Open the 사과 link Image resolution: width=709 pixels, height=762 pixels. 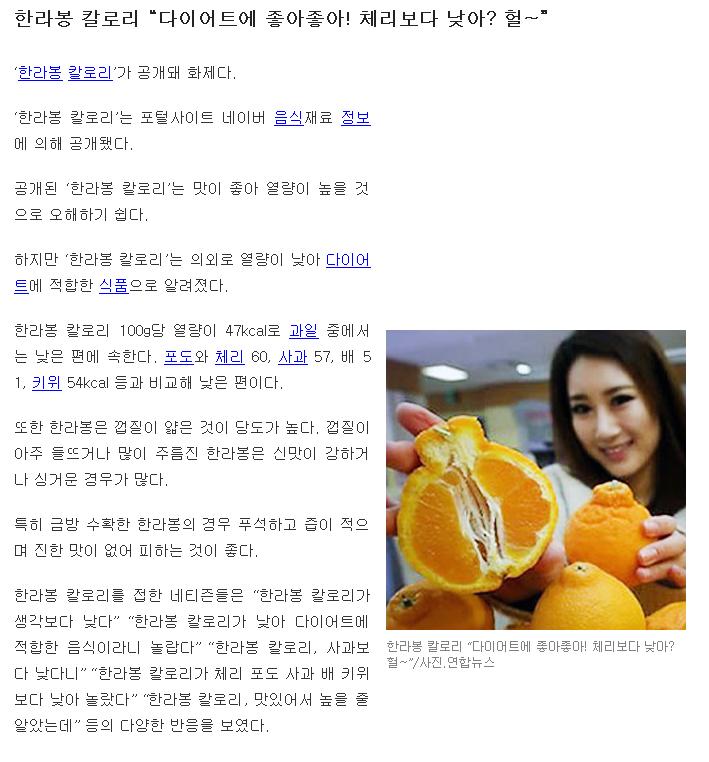(293, 357)
